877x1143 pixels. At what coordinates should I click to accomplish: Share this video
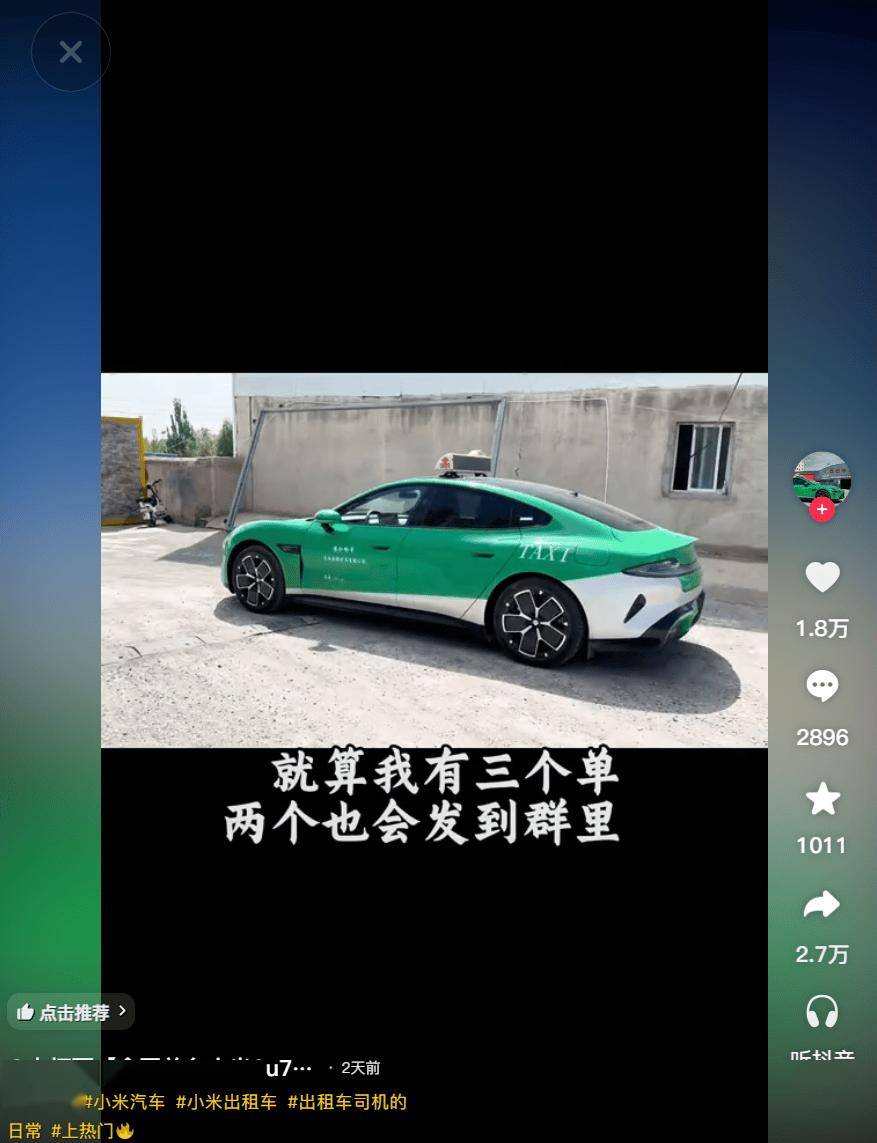point(822,906)
